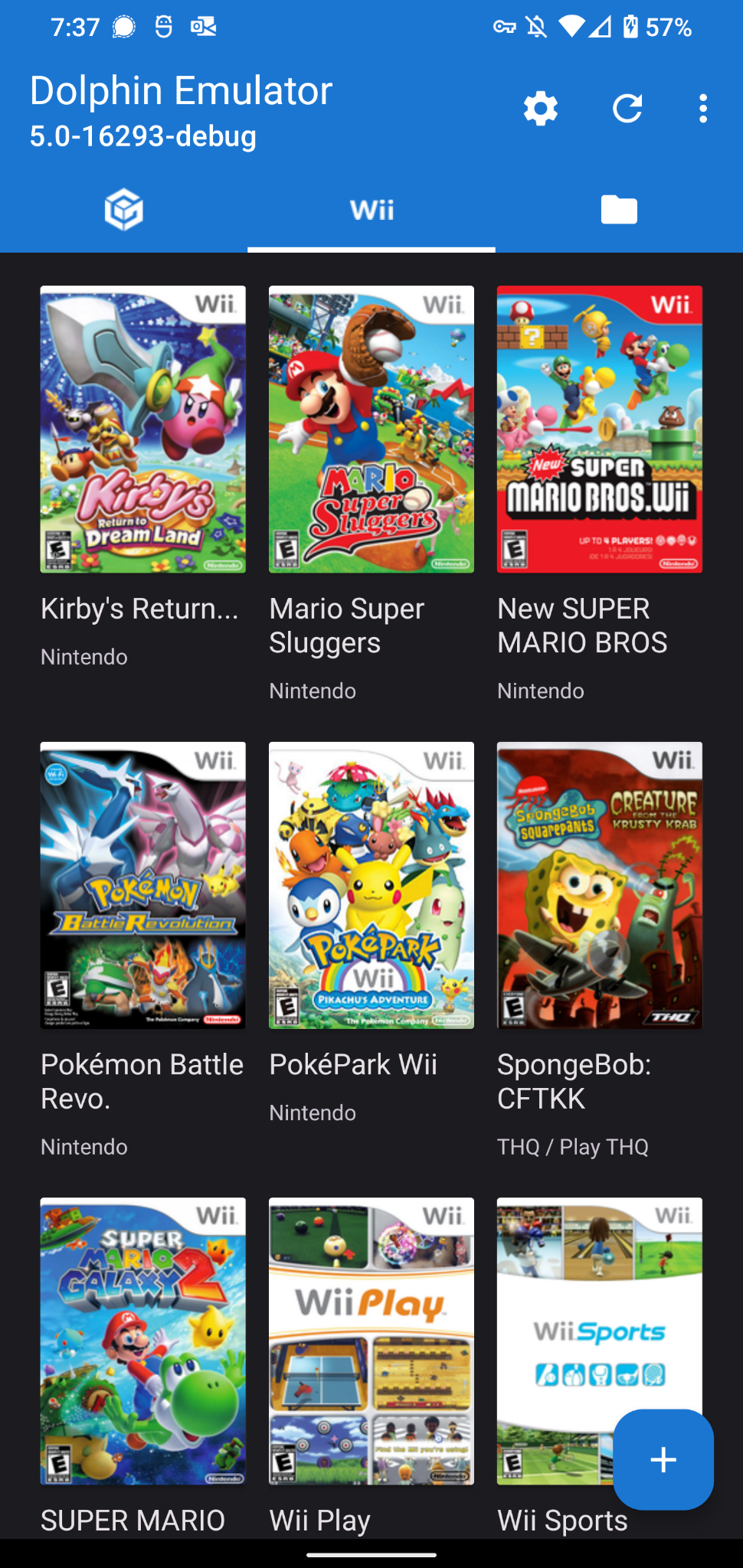Switch to the folder tab

pyautogui.click(x=619, y=210)
